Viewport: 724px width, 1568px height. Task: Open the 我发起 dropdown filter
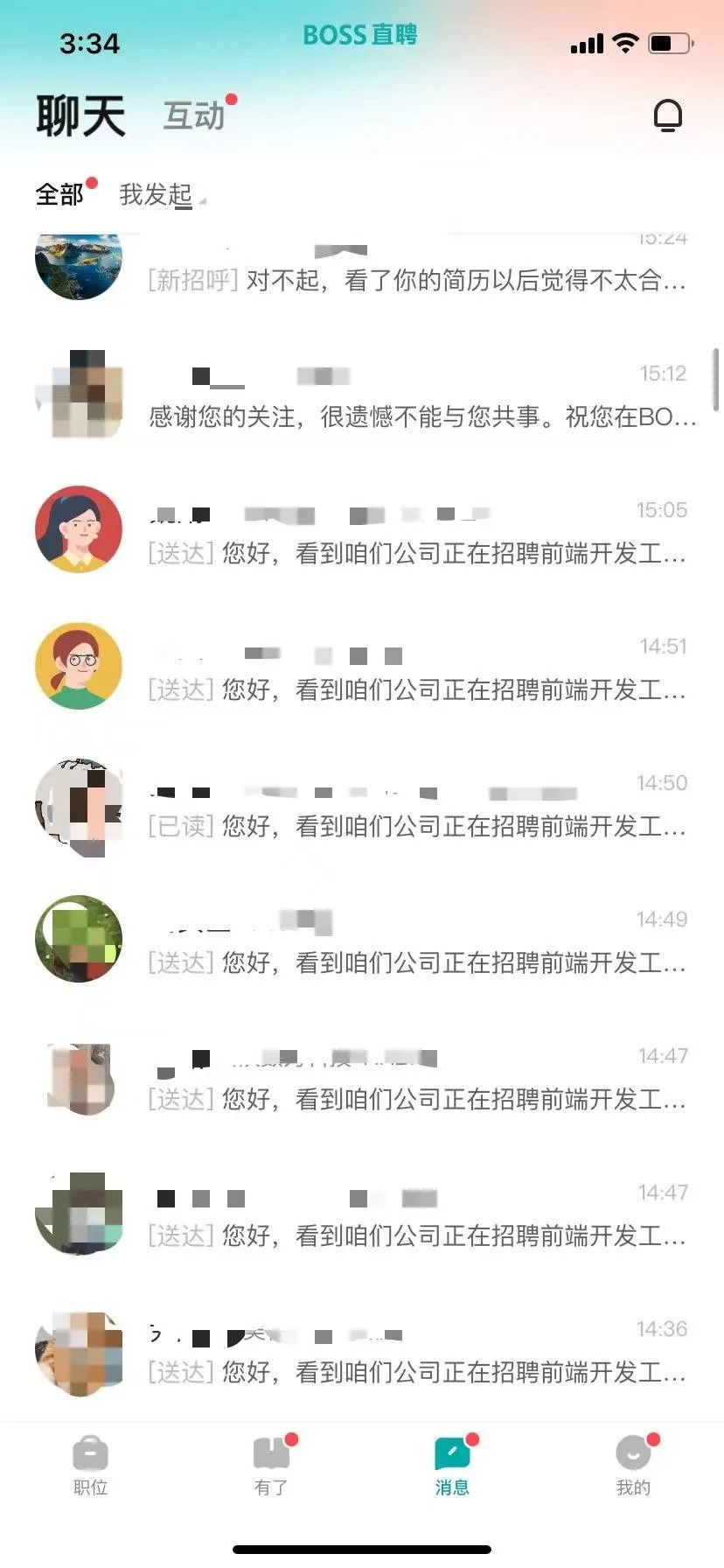point(157,195)
